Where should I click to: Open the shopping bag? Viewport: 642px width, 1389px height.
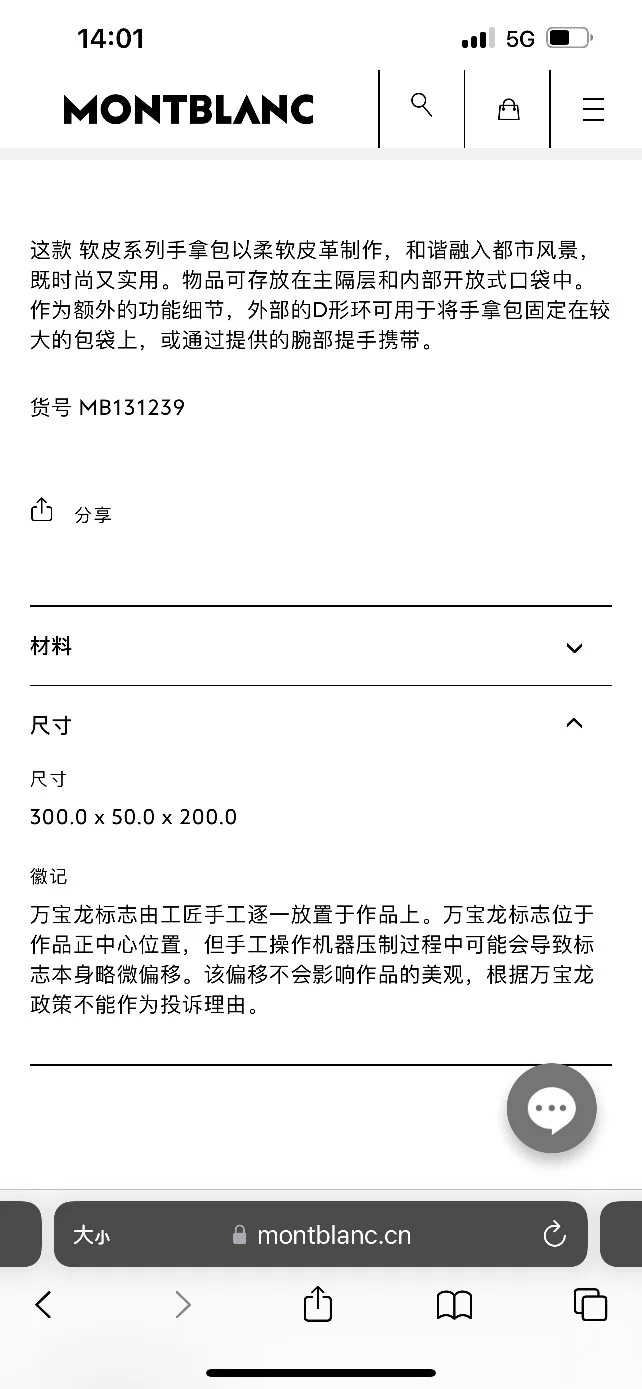(x=508, y=109)
